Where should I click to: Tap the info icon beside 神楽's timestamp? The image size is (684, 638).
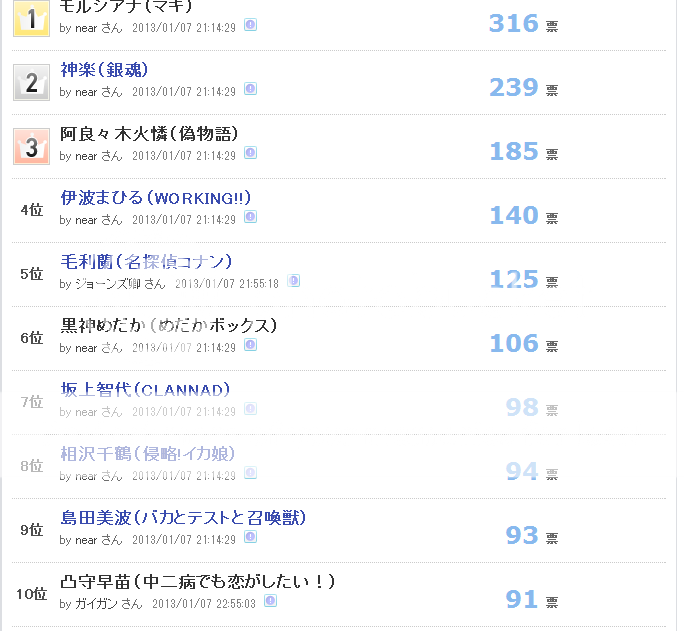tap(250, 90)
